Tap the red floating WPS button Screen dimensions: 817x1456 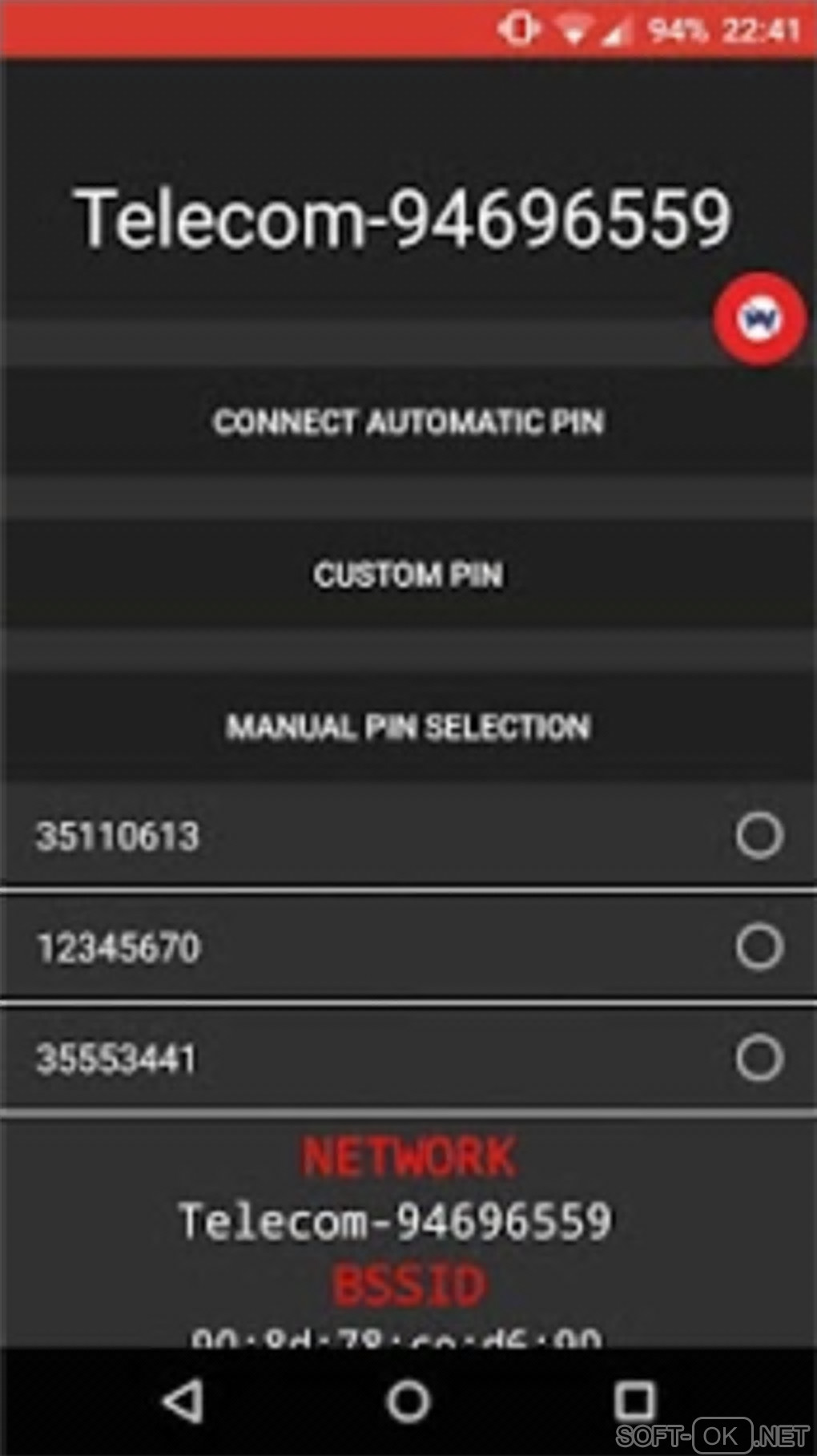759,319
